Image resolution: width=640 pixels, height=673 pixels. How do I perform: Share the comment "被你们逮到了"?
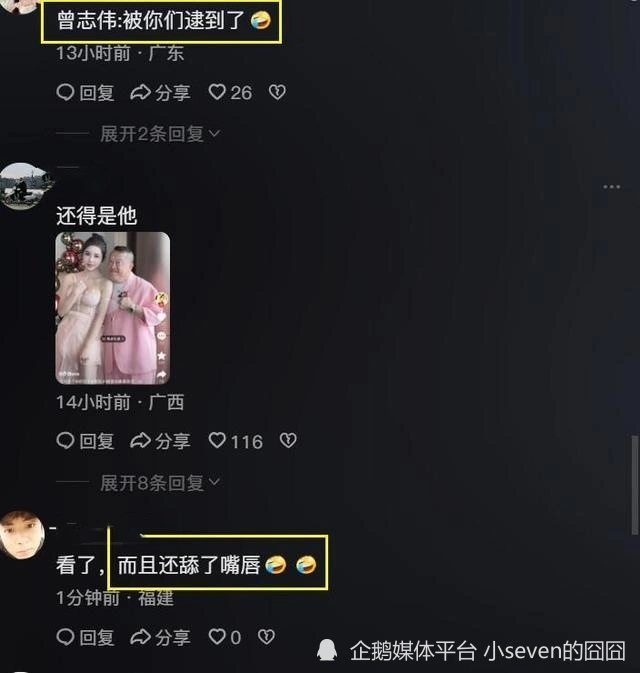[160, 93]
